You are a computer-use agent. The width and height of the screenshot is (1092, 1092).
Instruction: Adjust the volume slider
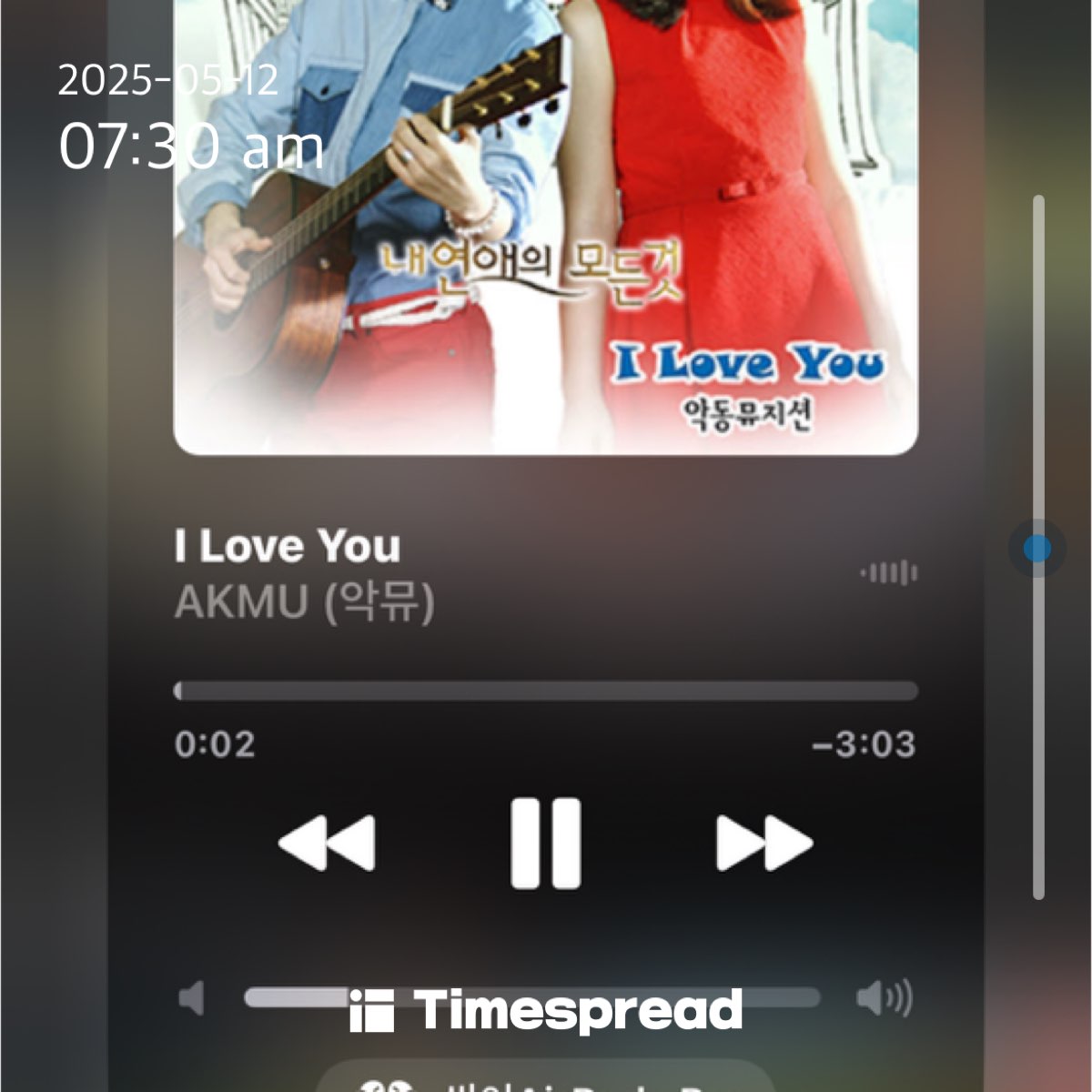(x=531, y=998)
